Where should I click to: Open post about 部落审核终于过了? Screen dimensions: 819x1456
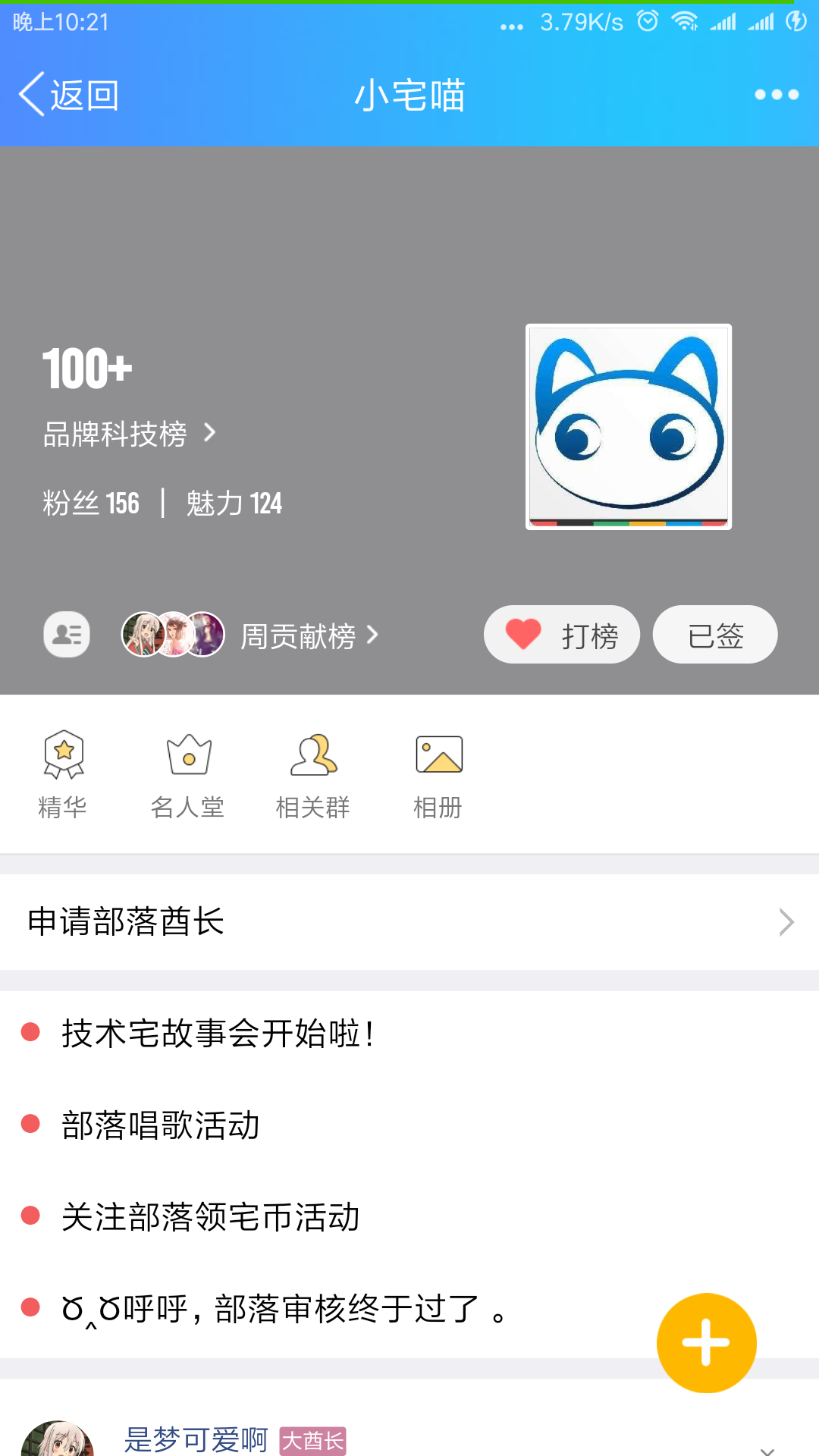point(284,1308)
